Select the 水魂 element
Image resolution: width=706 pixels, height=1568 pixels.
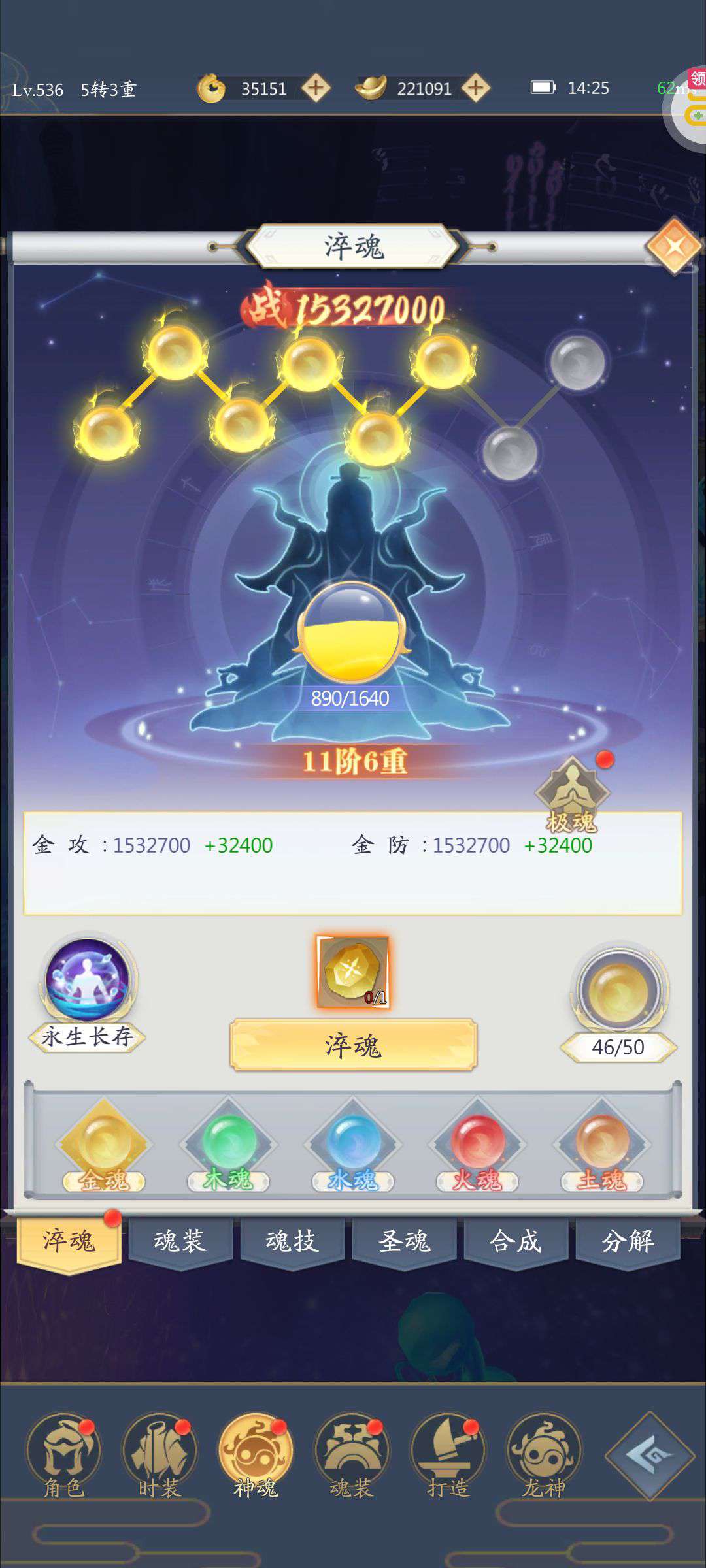tap(353, 1147)
